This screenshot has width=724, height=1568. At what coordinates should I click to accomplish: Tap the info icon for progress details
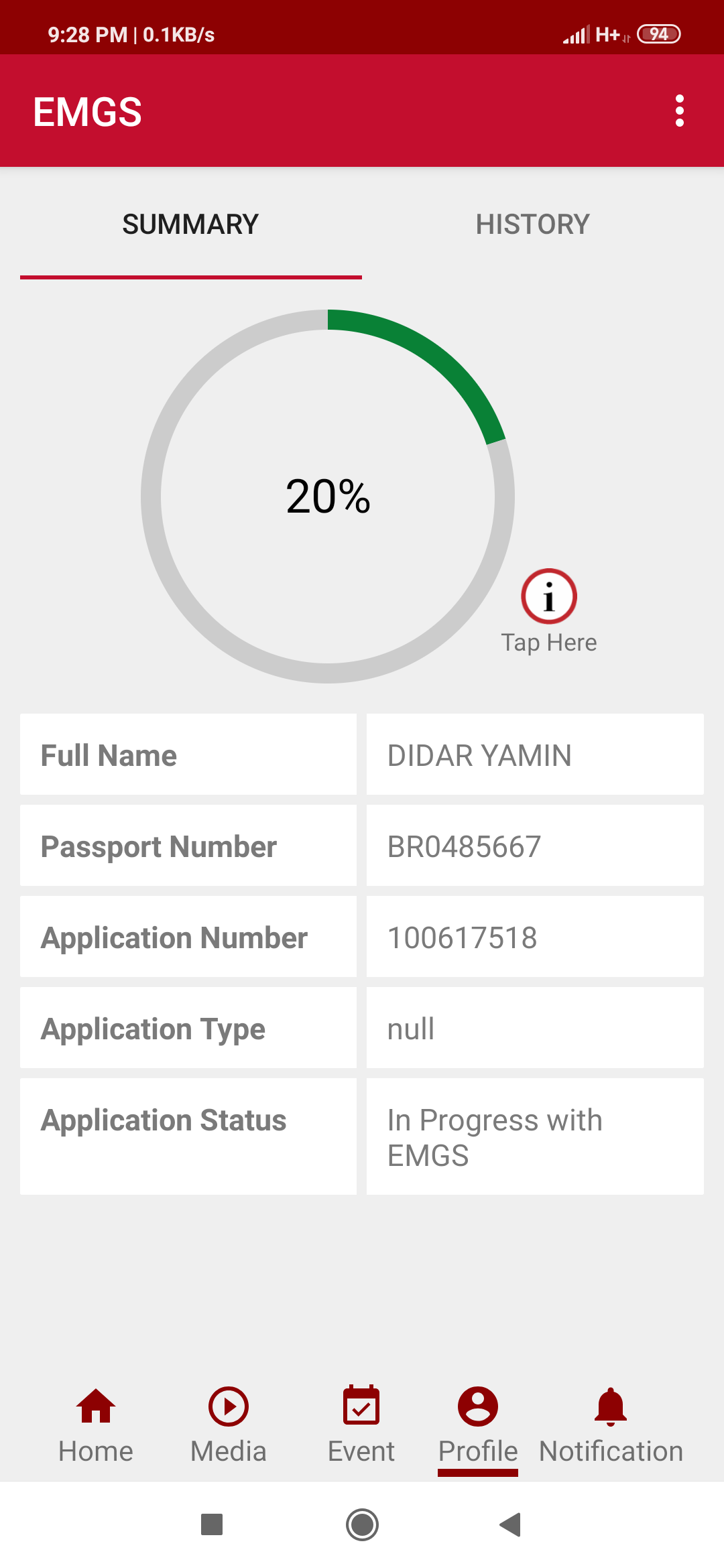point(549,596)
